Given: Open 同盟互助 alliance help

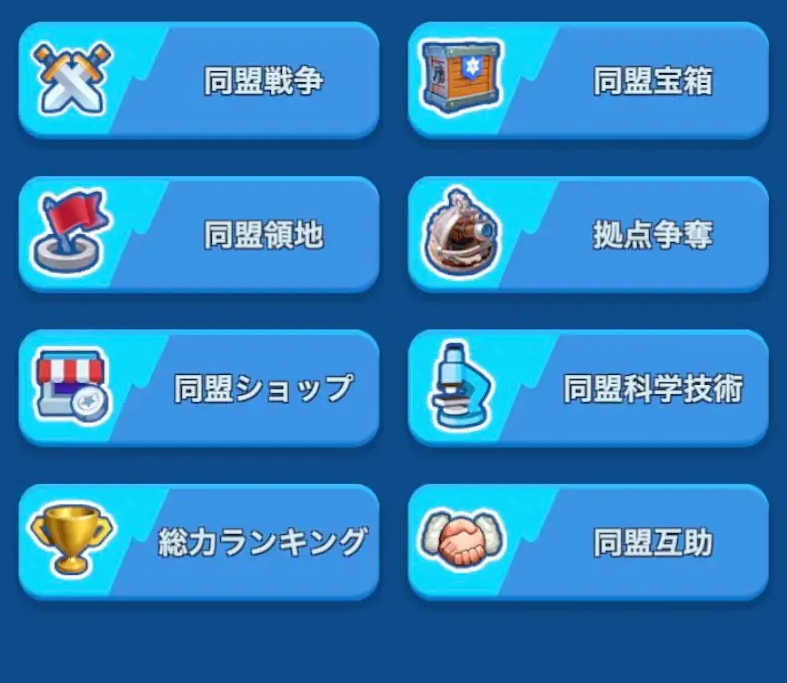Looking at the screenshot, I should [588, 542].
